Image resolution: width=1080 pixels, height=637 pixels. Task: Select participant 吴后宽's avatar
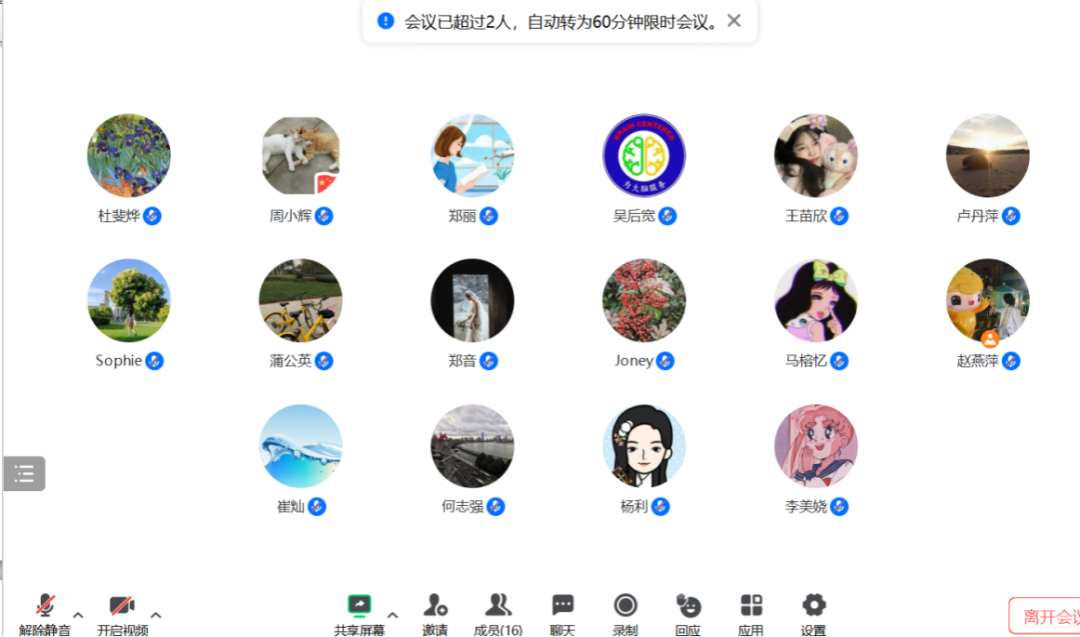tap(644, 155)
